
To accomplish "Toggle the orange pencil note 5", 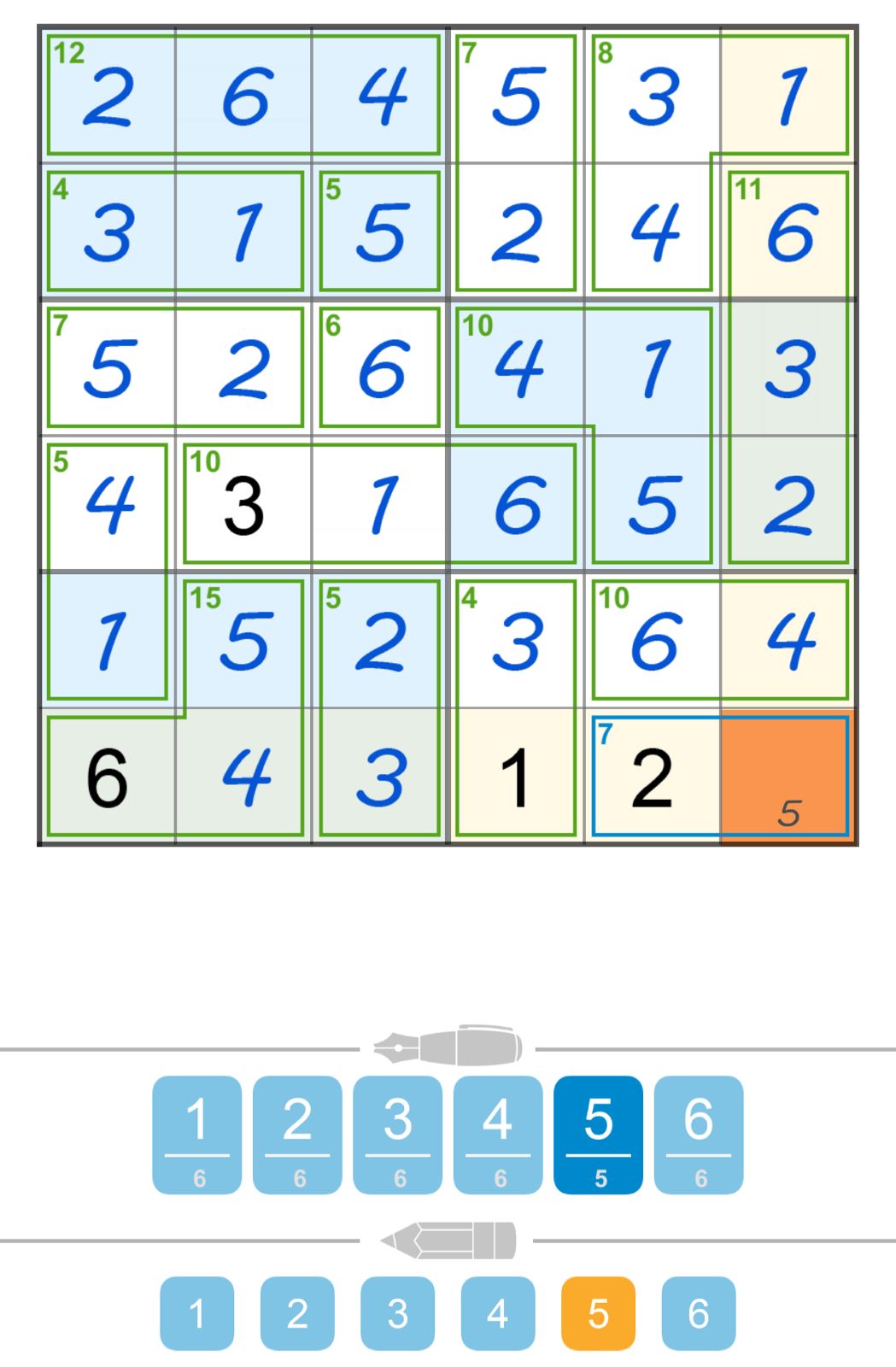I will (598, 1313).
